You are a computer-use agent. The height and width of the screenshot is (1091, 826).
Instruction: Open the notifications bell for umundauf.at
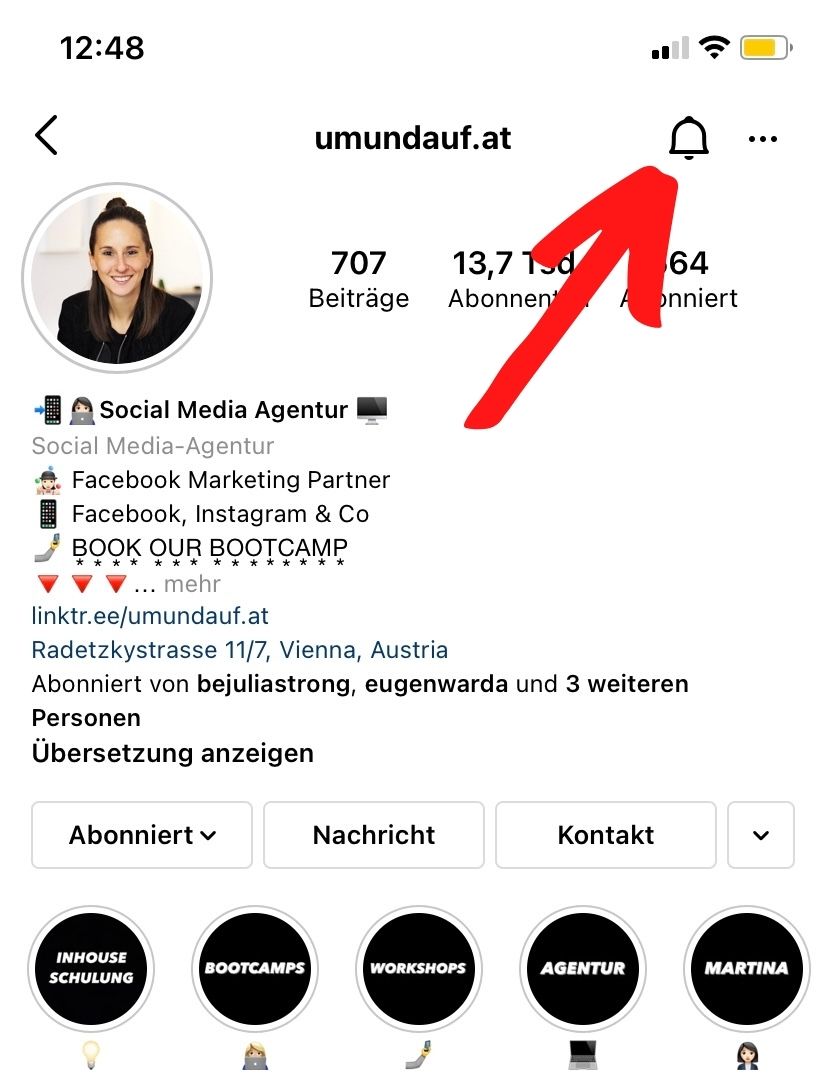click(x=688, y=138)
